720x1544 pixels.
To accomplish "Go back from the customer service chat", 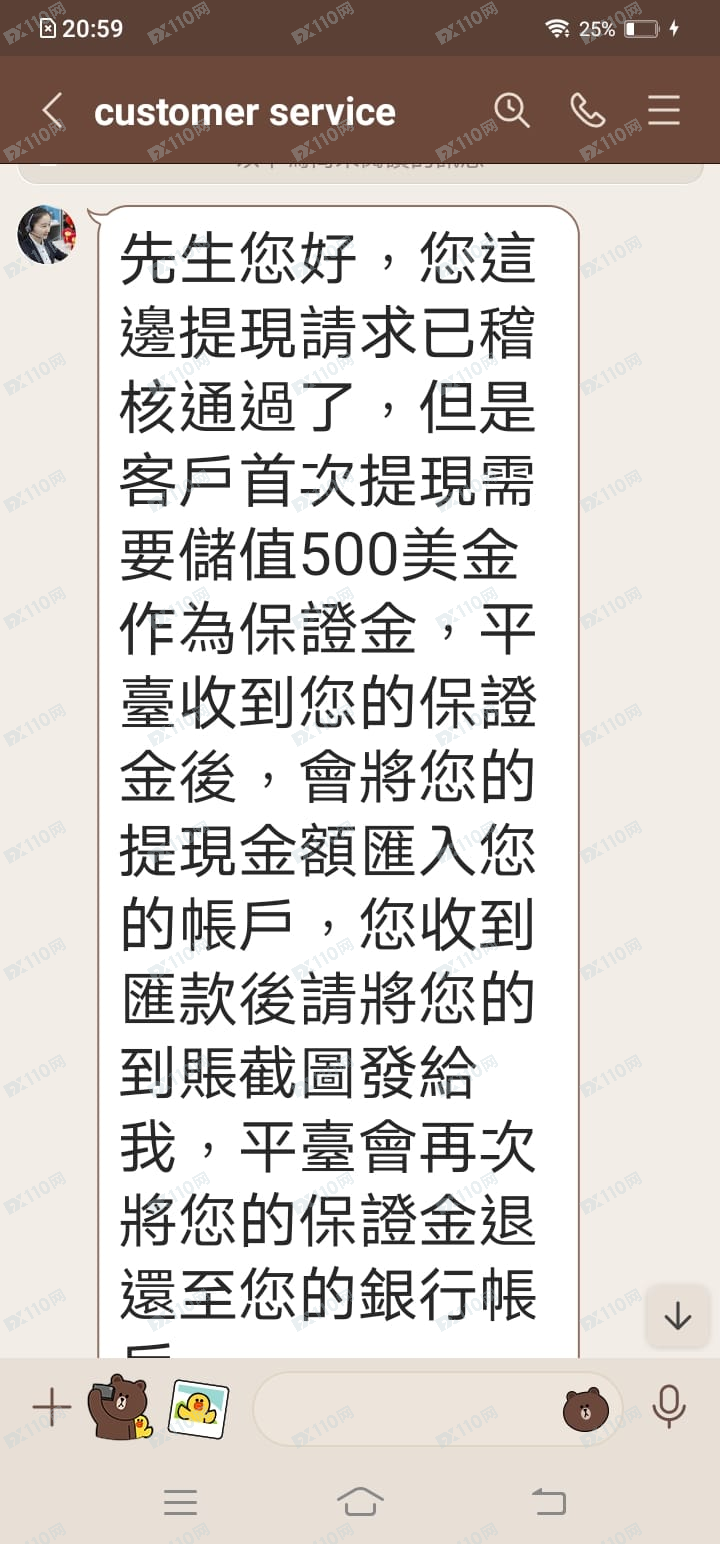I will pos(53,111).
